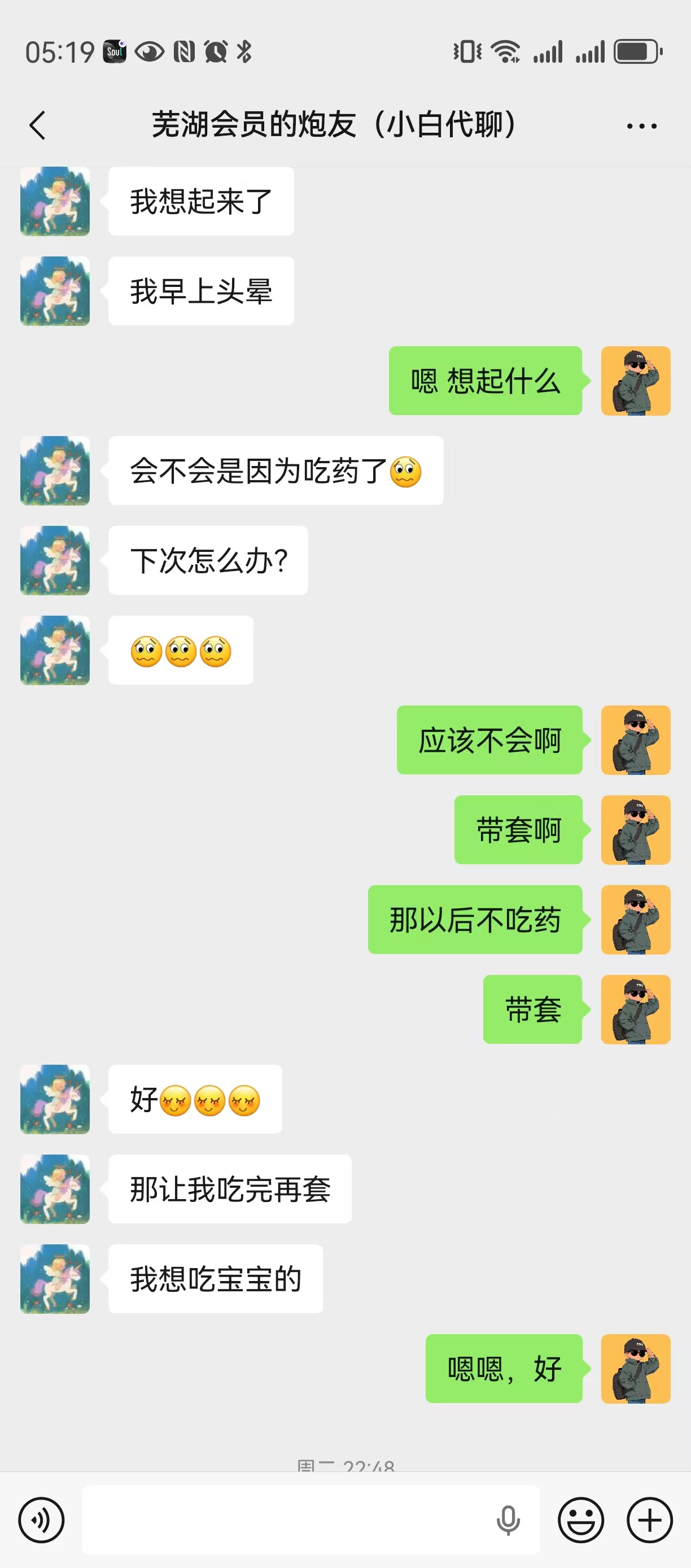The height and width of the screenshot is (1568, 691).
Task: Open contact avatar beside 我想起来了
Action: (x=55, y=202)
